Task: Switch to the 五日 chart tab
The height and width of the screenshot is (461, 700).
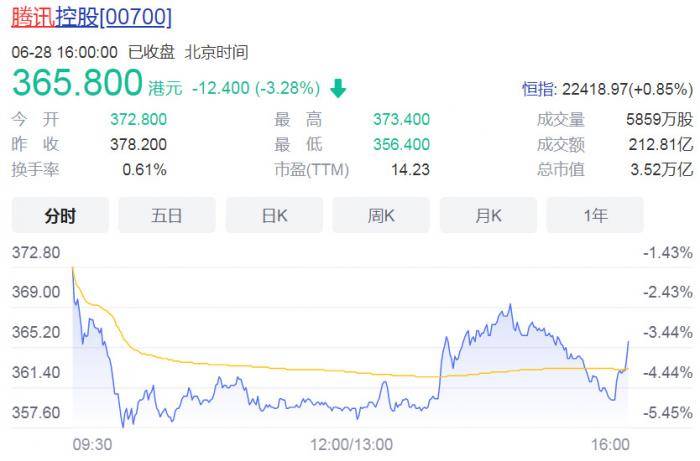Action: pyautogui.click(x=167, y=215)
